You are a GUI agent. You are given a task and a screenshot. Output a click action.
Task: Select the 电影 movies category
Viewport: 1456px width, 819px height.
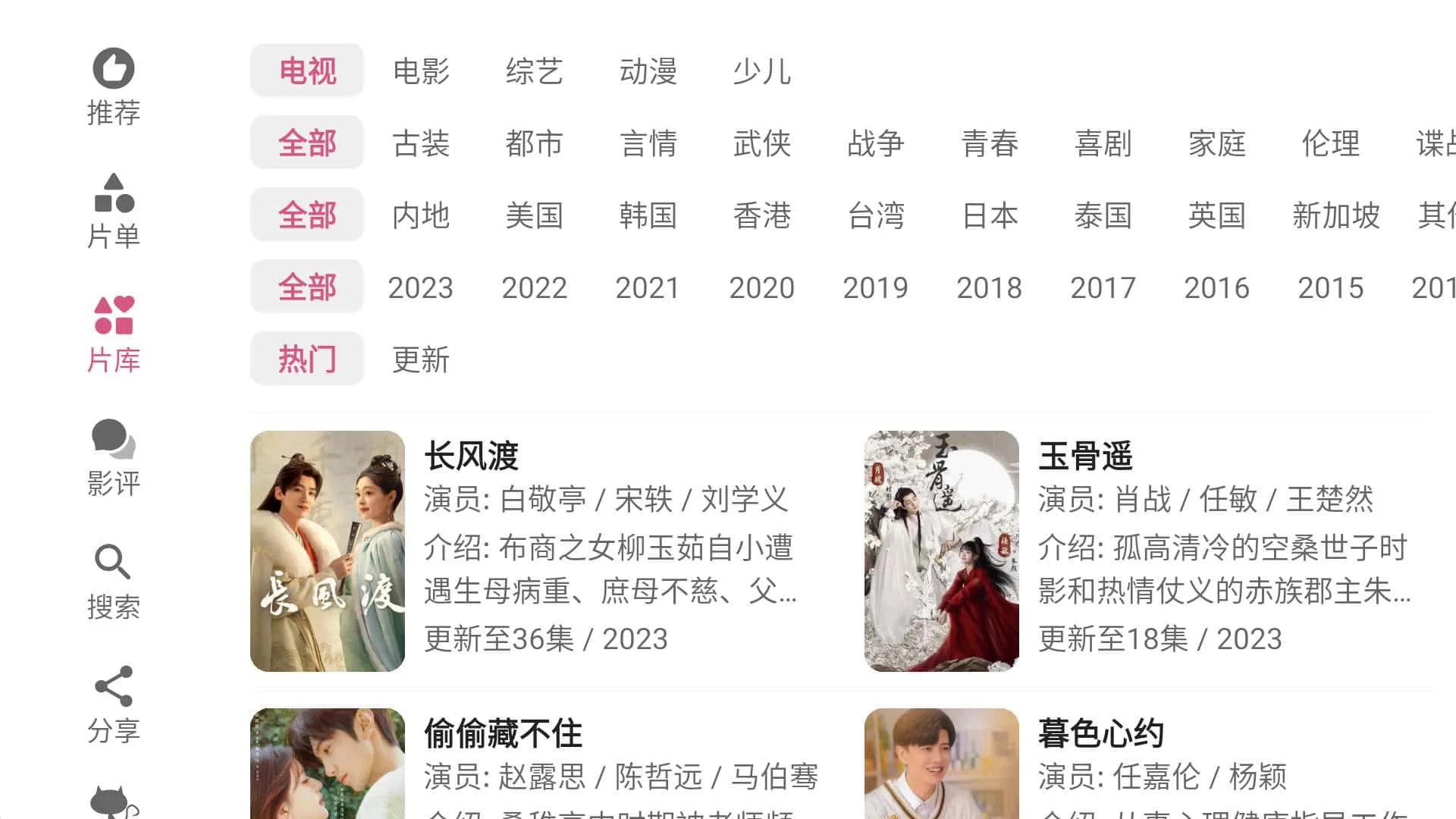(x=421, y=71)
